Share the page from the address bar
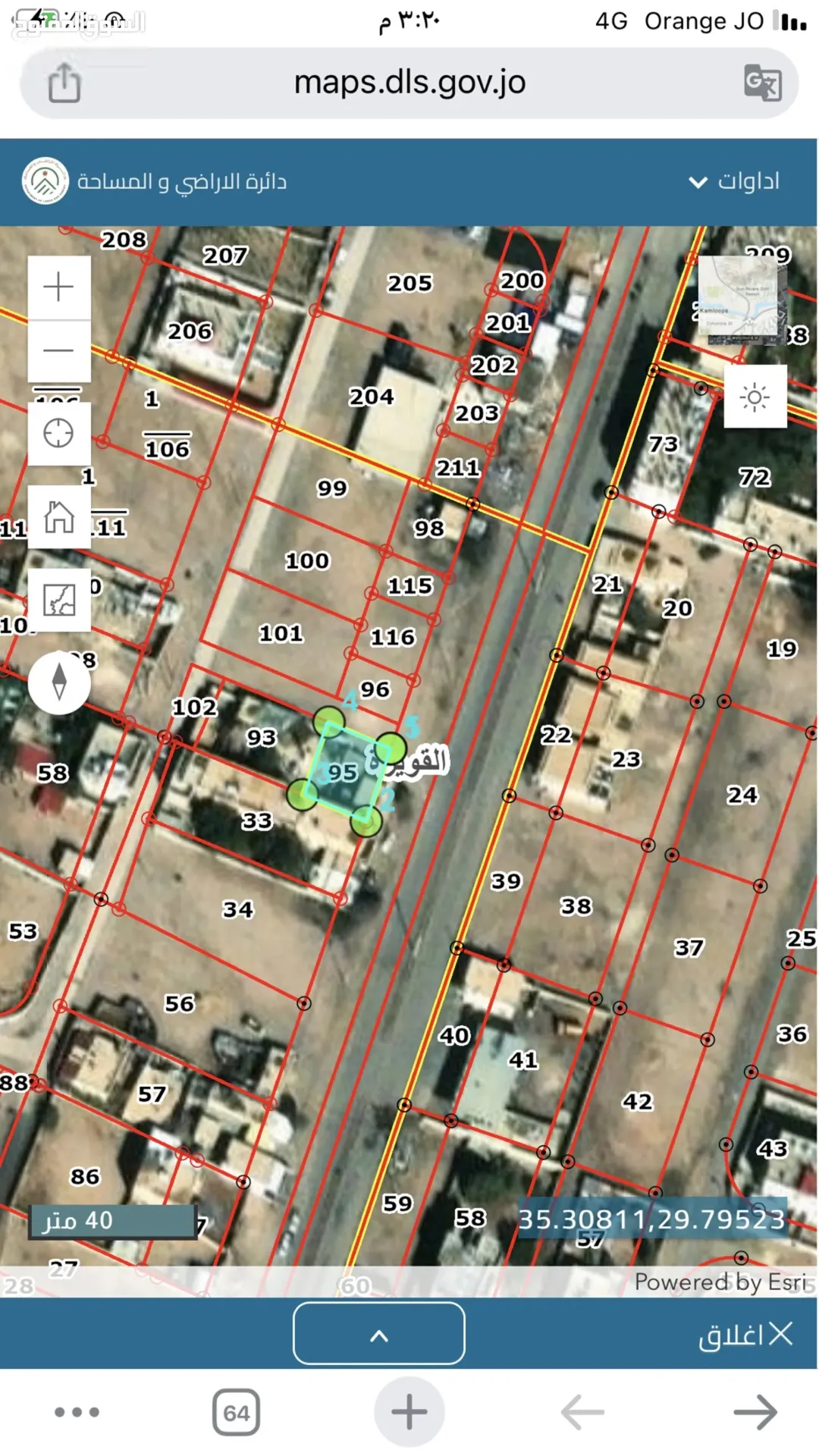This screenshot has width=819, height=1456. click(x=64, y=82)
